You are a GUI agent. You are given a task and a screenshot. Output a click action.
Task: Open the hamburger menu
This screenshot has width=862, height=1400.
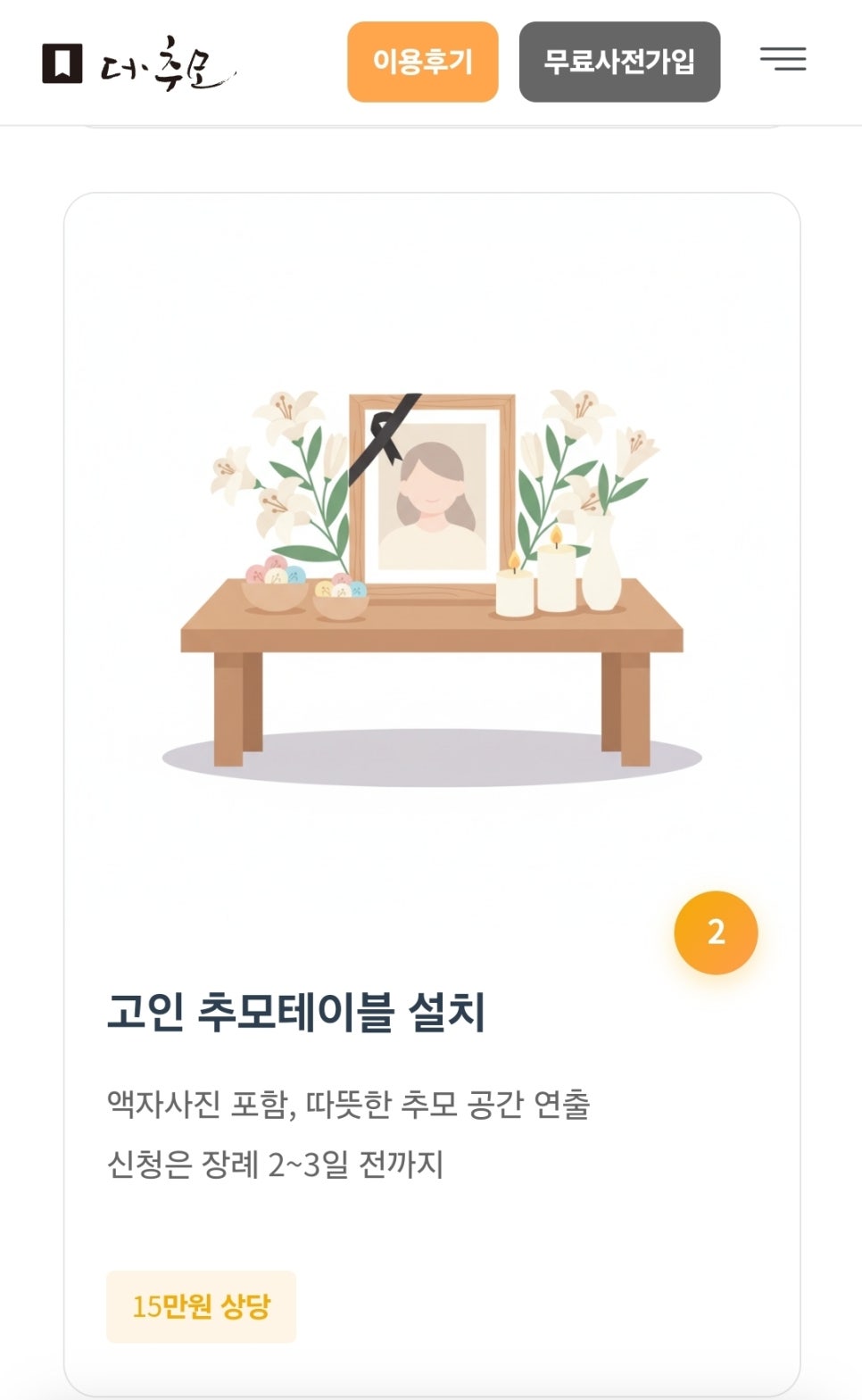click(783, 59)
